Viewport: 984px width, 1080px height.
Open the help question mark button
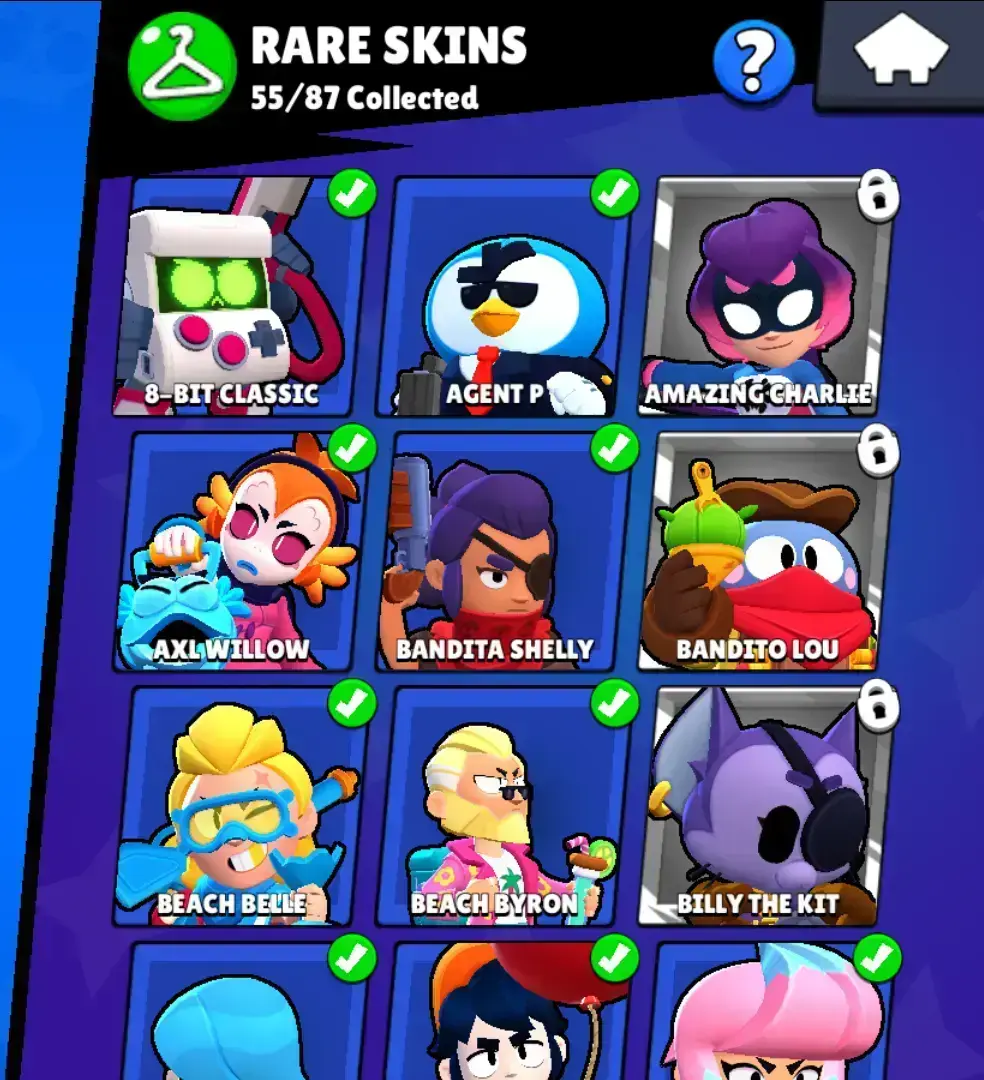click(754, 61)
